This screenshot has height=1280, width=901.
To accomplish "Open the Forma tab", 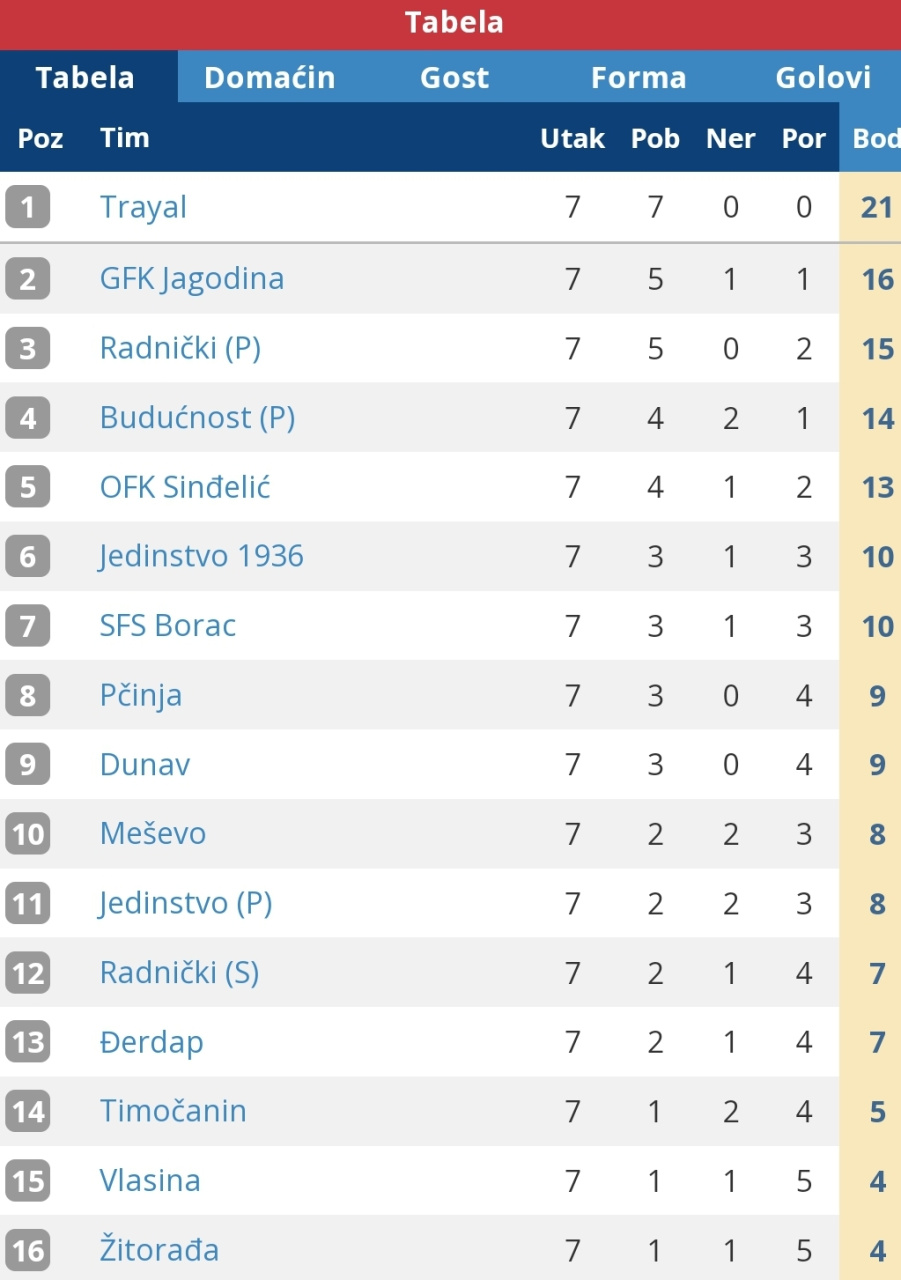I will (638, 78).
